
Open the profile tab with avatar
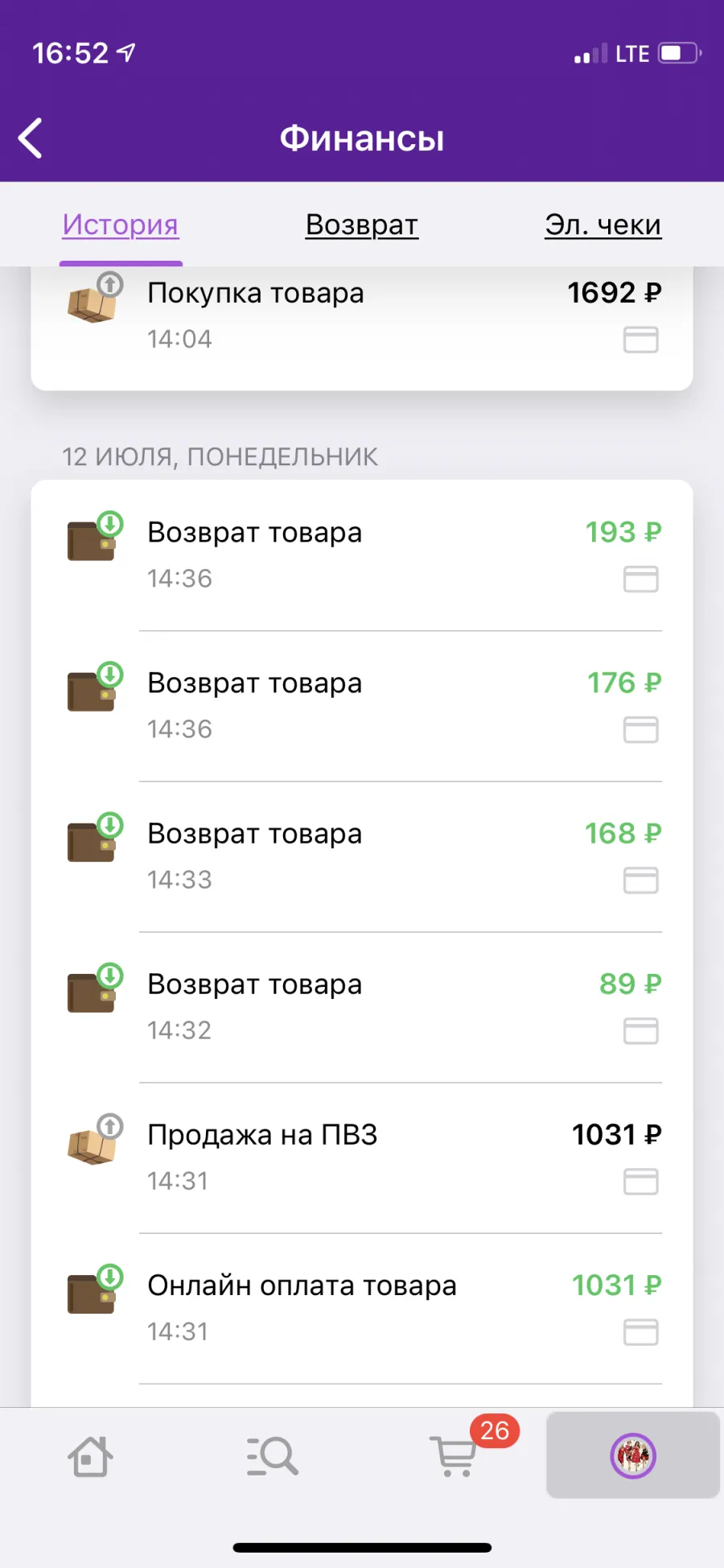[633, 1455]
